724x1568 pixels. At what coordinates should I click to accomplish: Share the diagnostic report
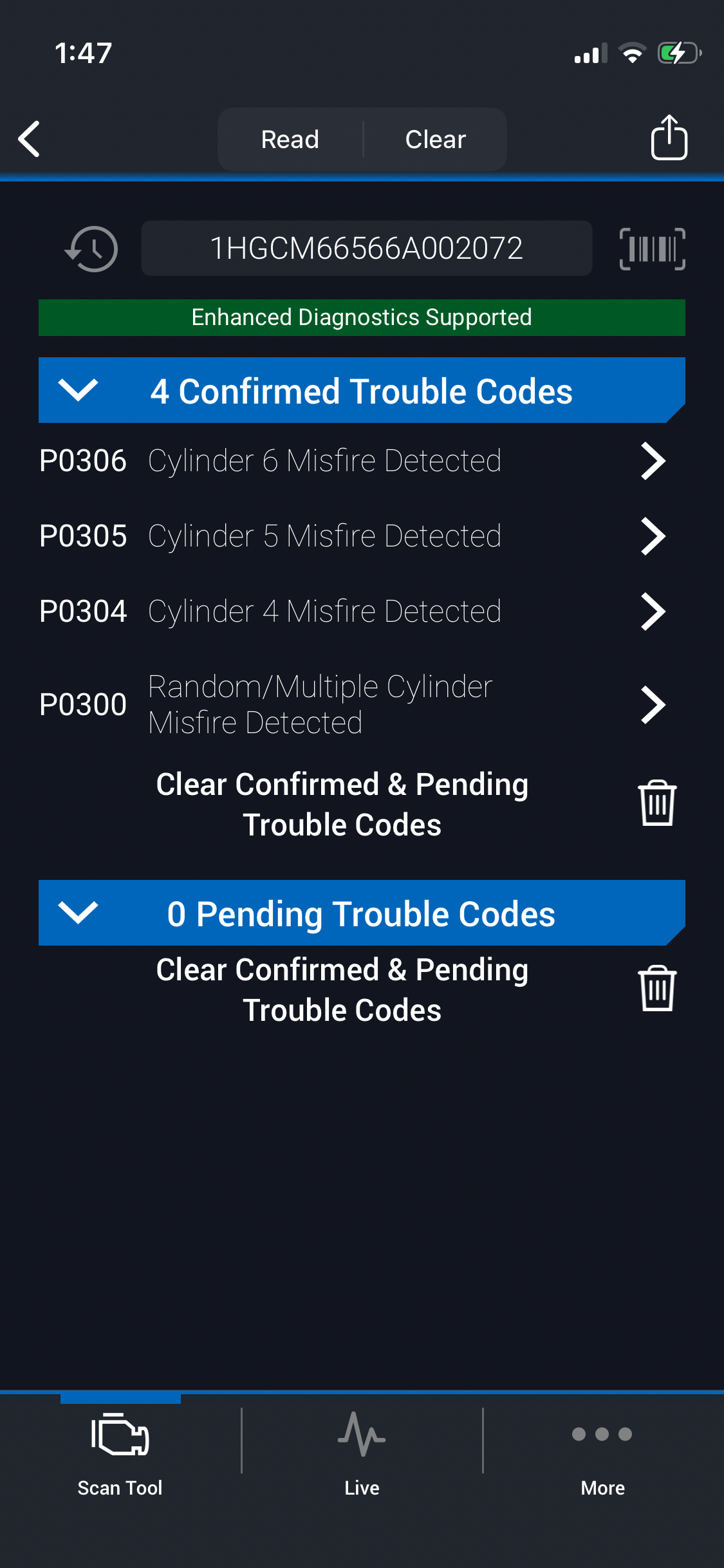(669, 138)
